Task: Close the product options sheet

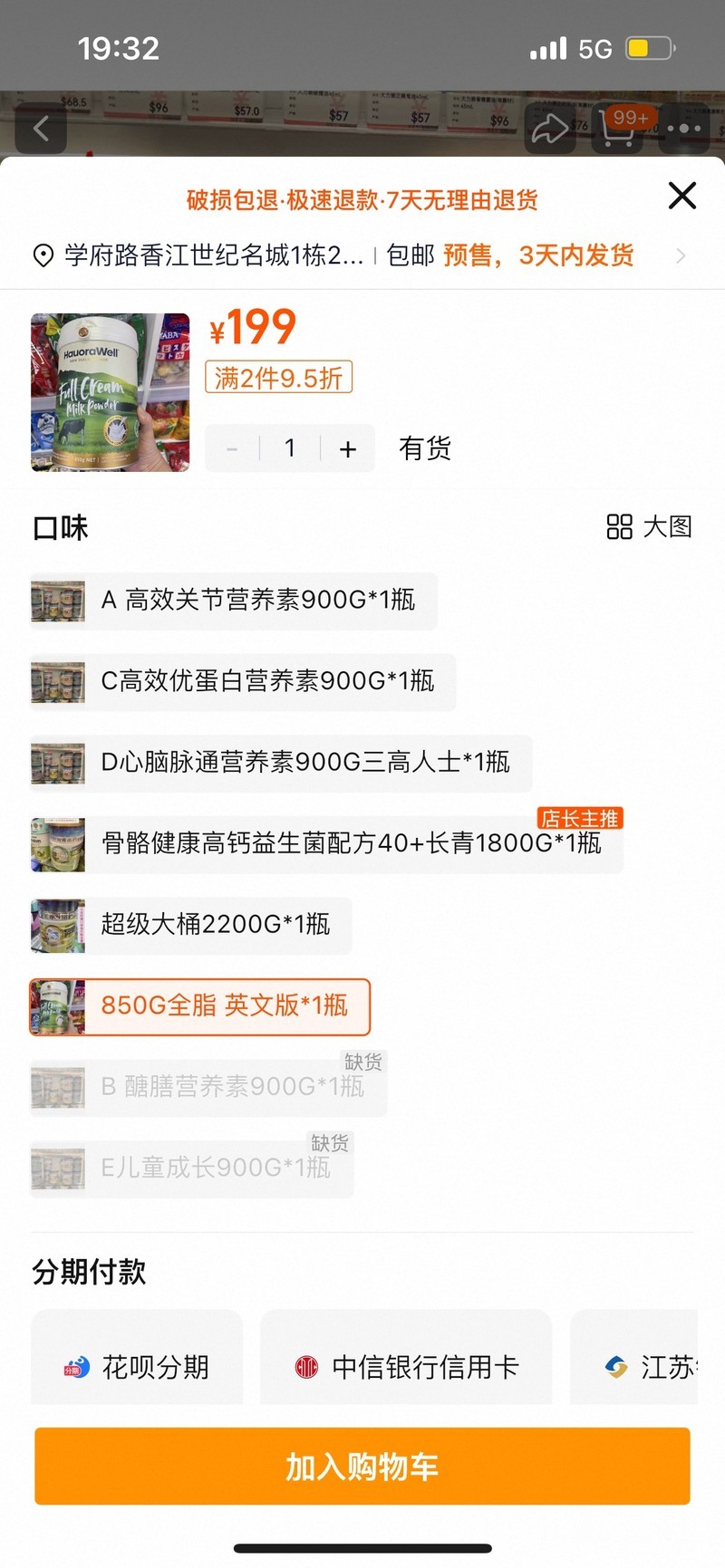Action: pos(681,196)
